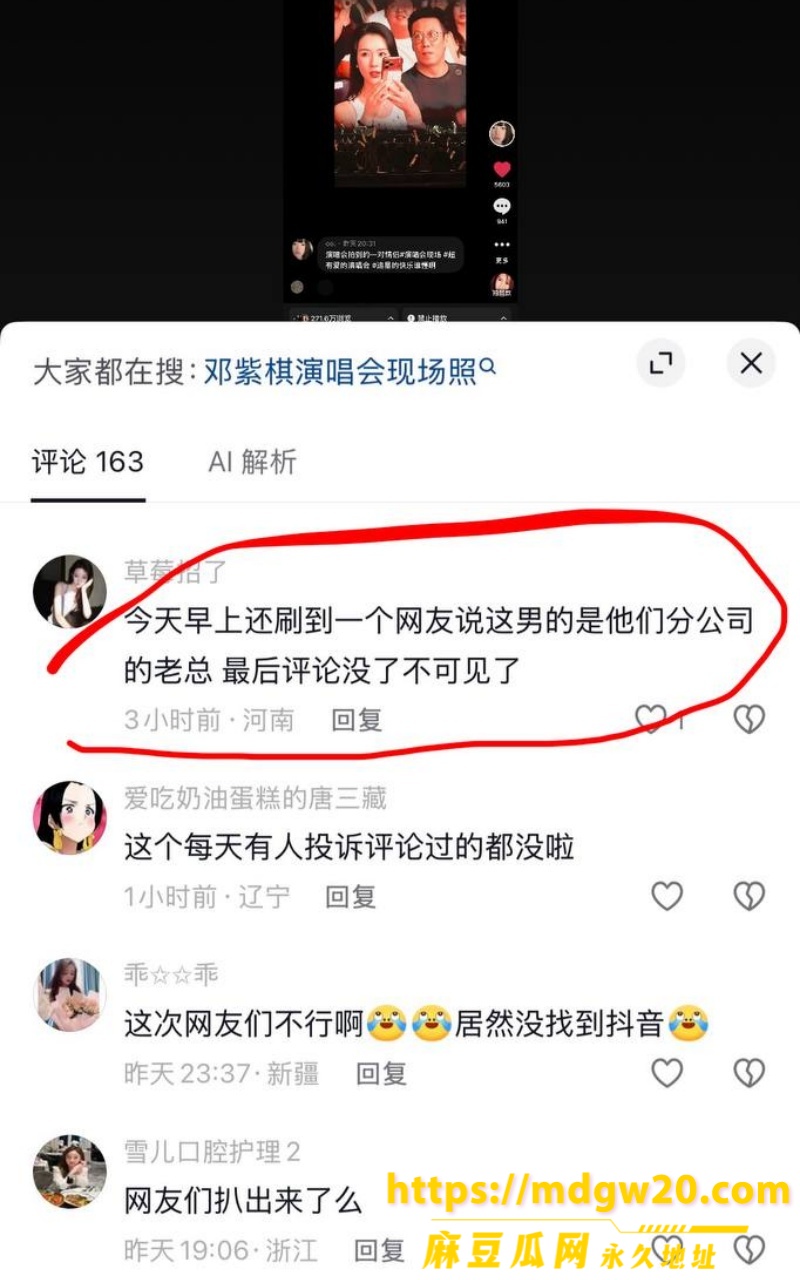View 雪儿口腔护理2's profile picture
The width and height of the screenshot is (800, 1280).
tap(70, 1171)
